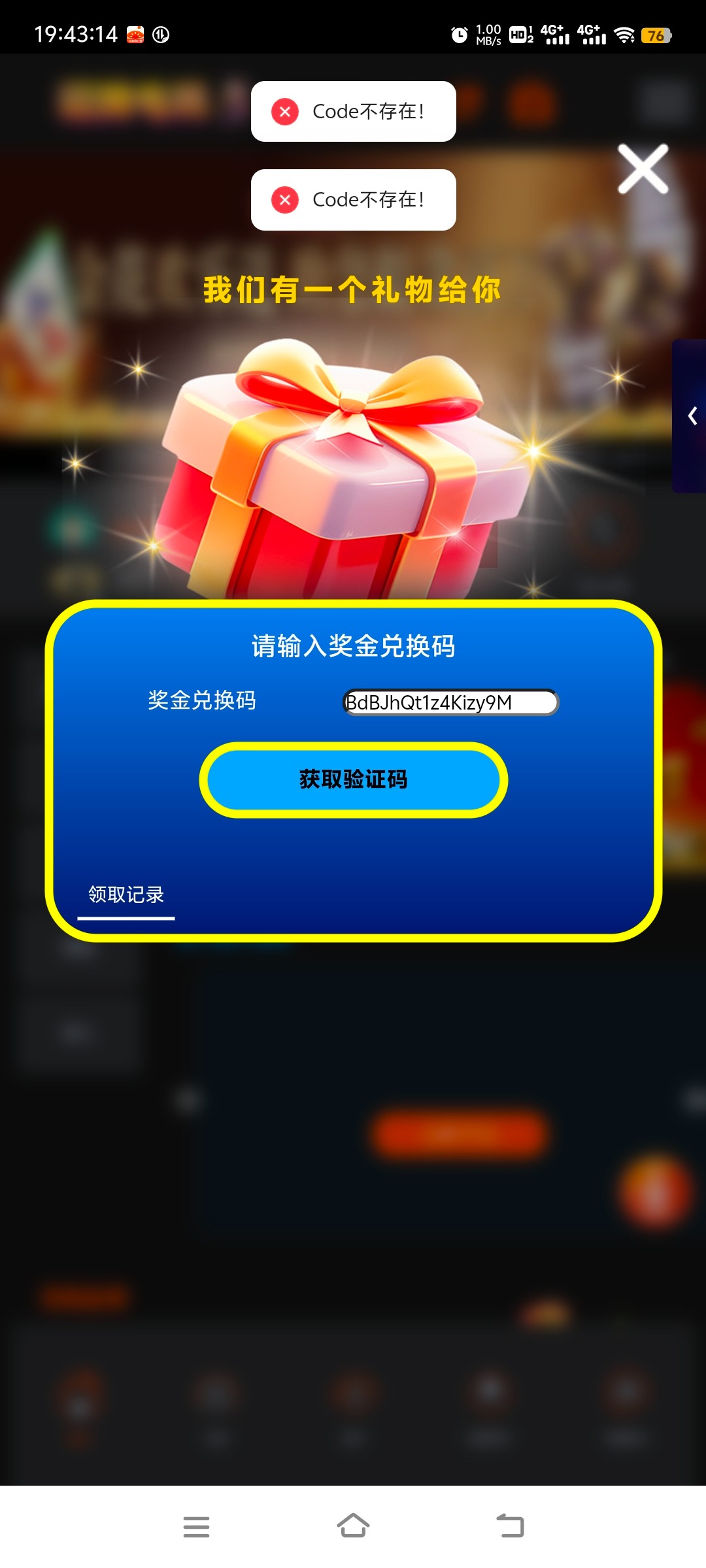Open the 领取记录 tab
Image resolution: width=706 pixels, height=1568 pixels.
coord(126,894)
